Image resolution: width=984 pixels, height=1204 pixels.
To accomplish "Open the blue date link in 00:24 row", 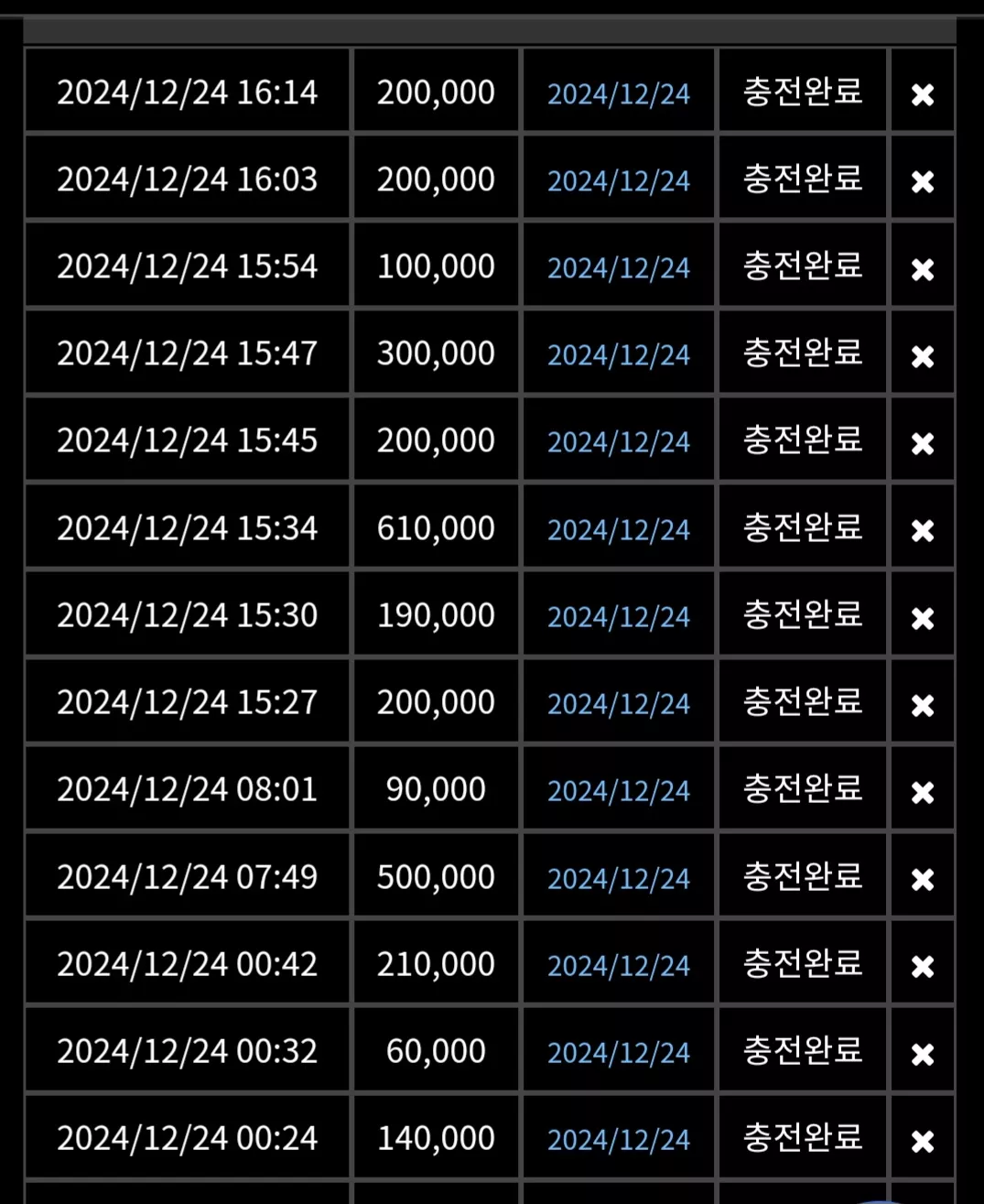I will (619, 1141).
